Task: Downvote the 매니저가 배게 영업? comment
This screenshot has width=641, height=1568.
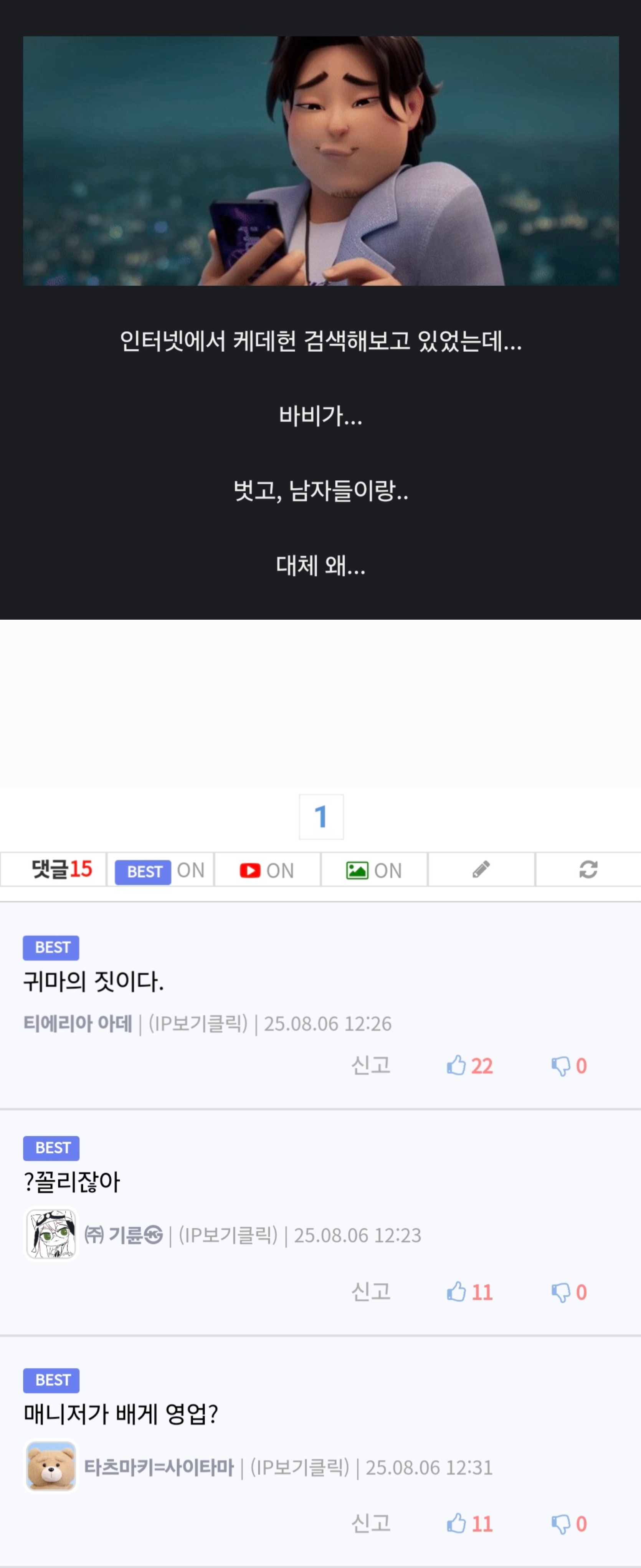Action: tap(568, 1523)
